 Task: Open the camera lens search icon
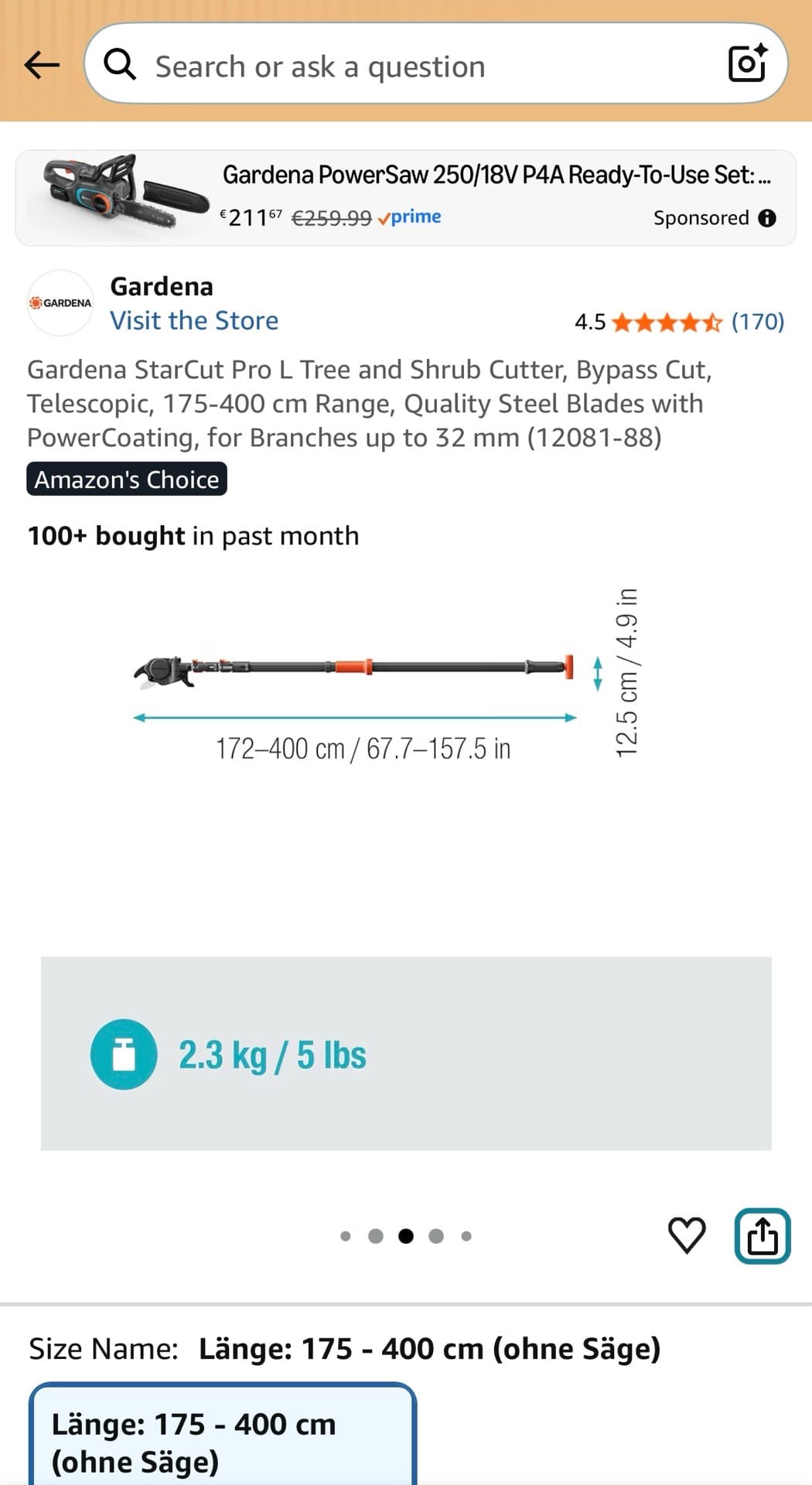click(748, 63)
